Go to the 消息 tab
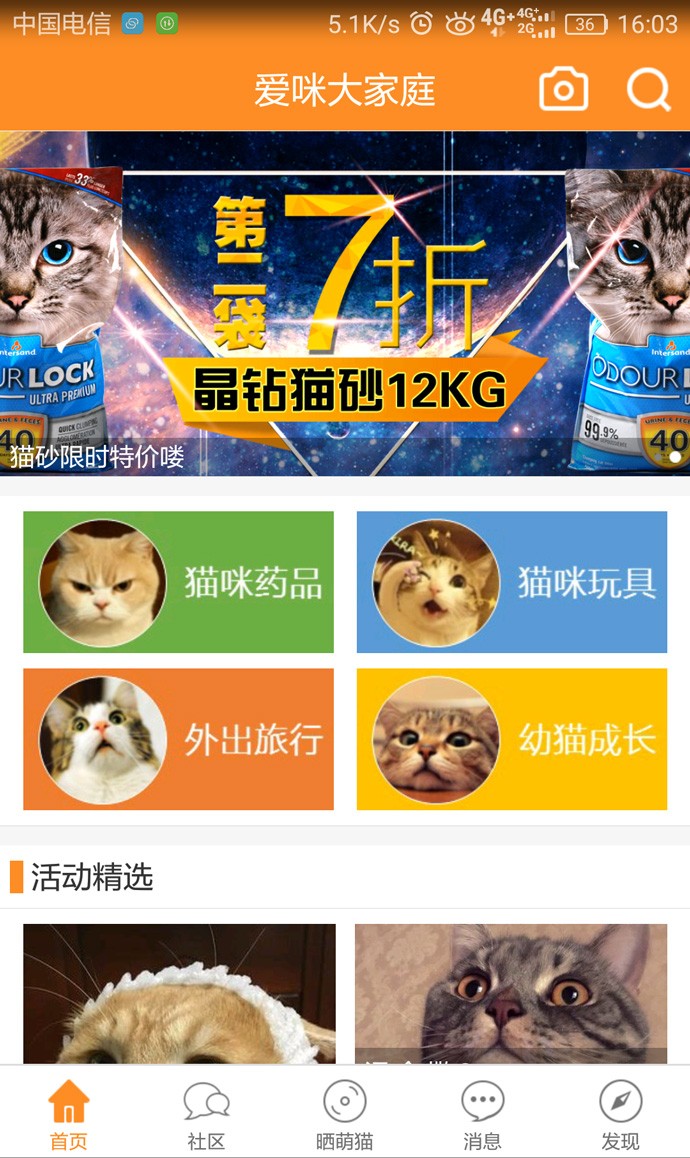690x1158 pixels. pos(482,1114)
